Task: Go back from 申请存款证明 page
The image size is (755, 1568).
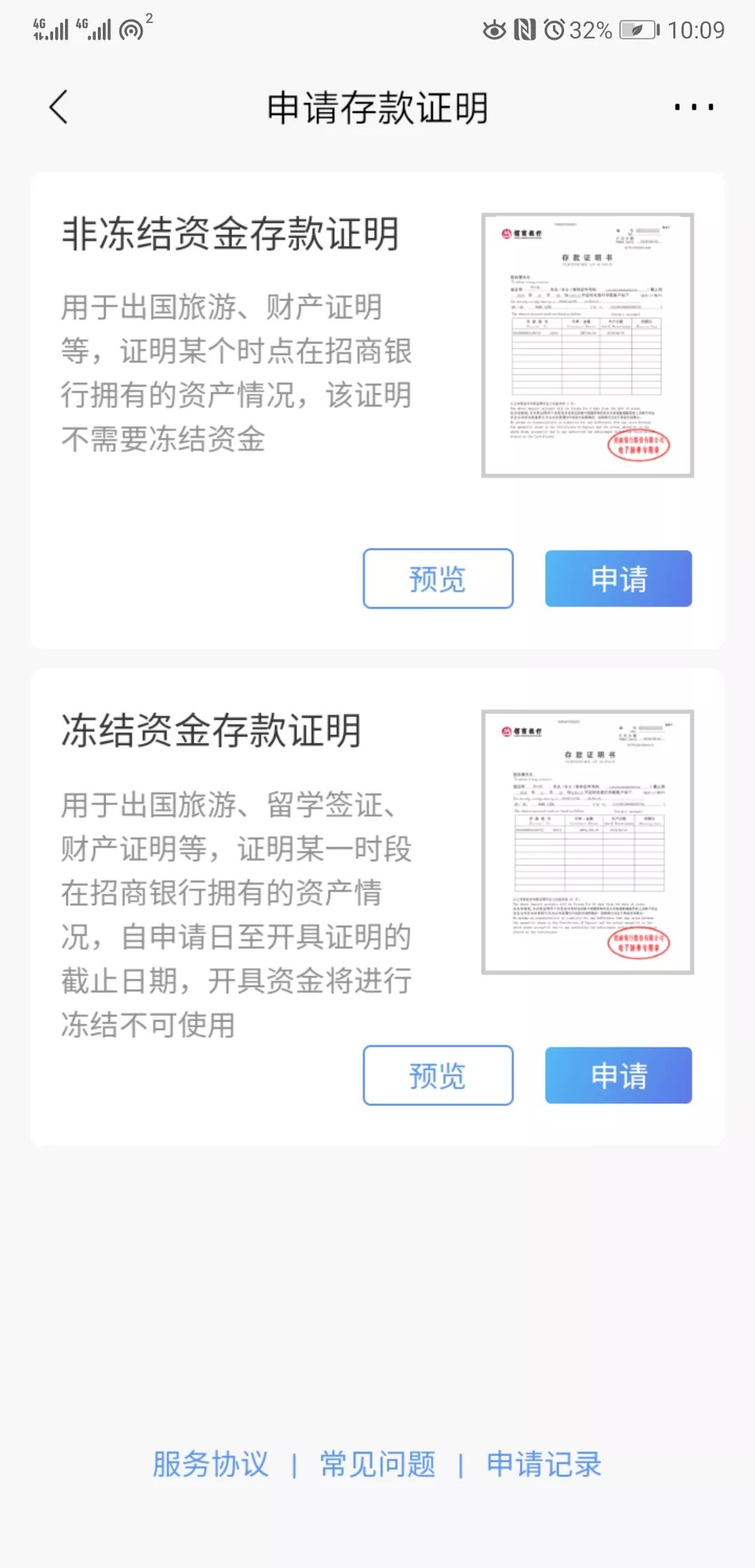Action: (x=59, y=108)
